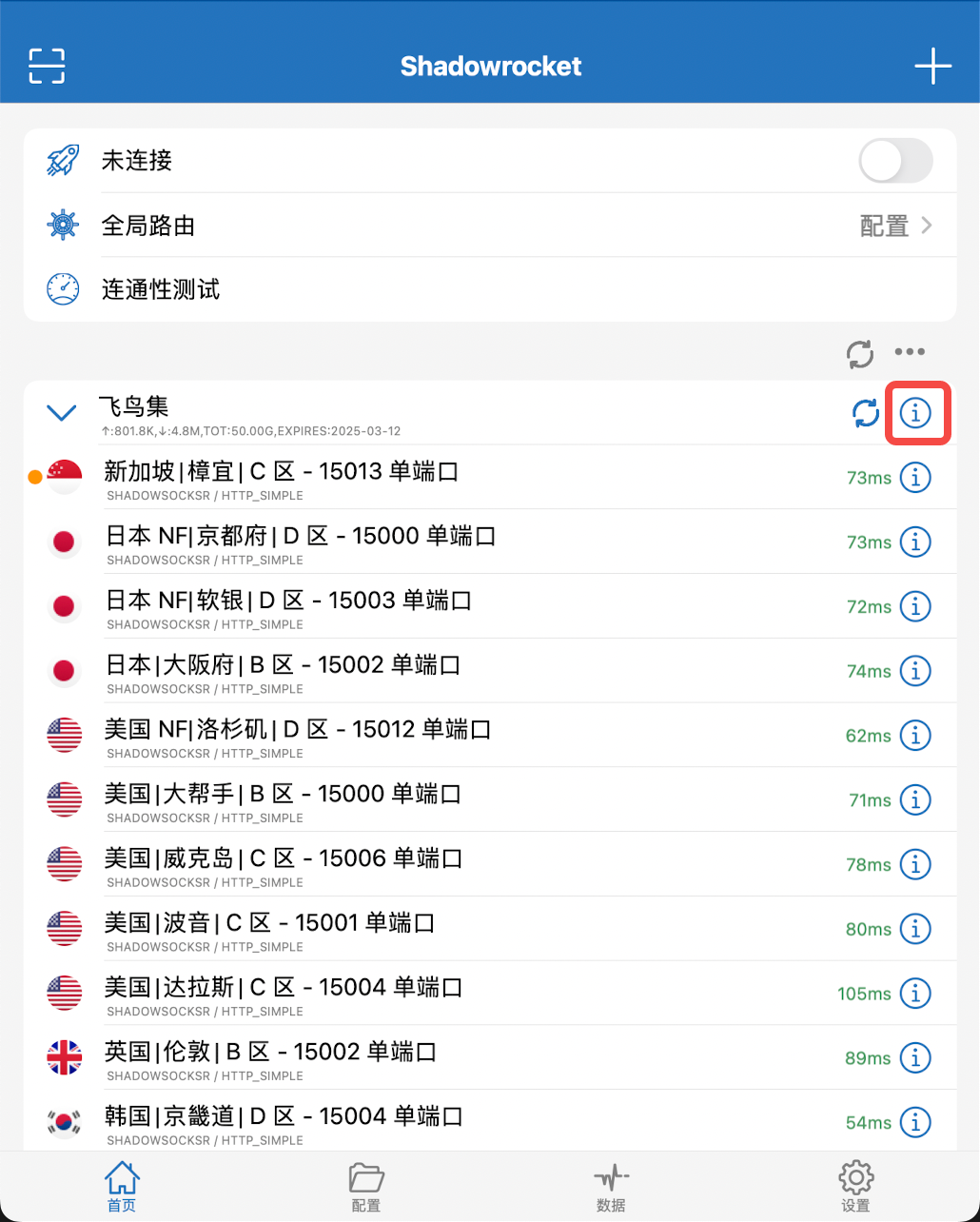Viewport: 980px width, 1222px height.
Task: Run the 连通性测试 connectivity test
Action: pyautogui.click(x=489, y=289)
